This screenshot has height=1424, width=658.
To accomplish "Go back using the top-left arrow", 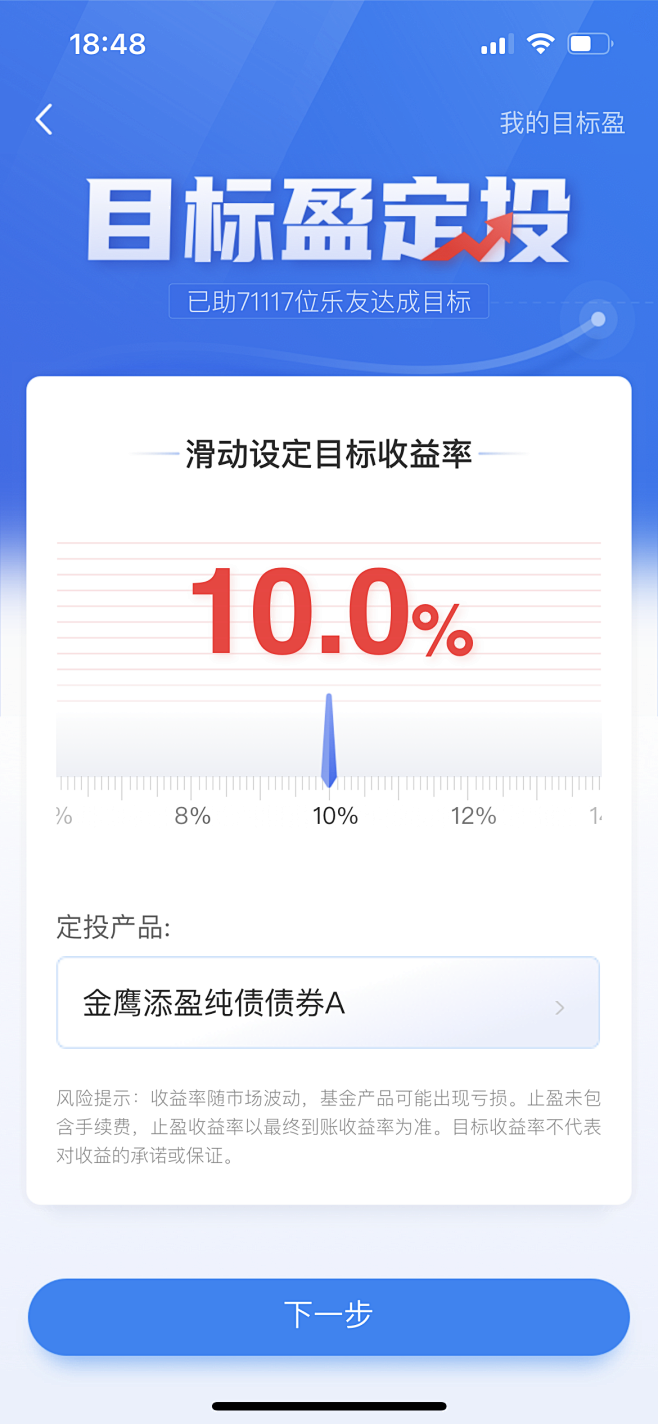I will pos(44,120).
